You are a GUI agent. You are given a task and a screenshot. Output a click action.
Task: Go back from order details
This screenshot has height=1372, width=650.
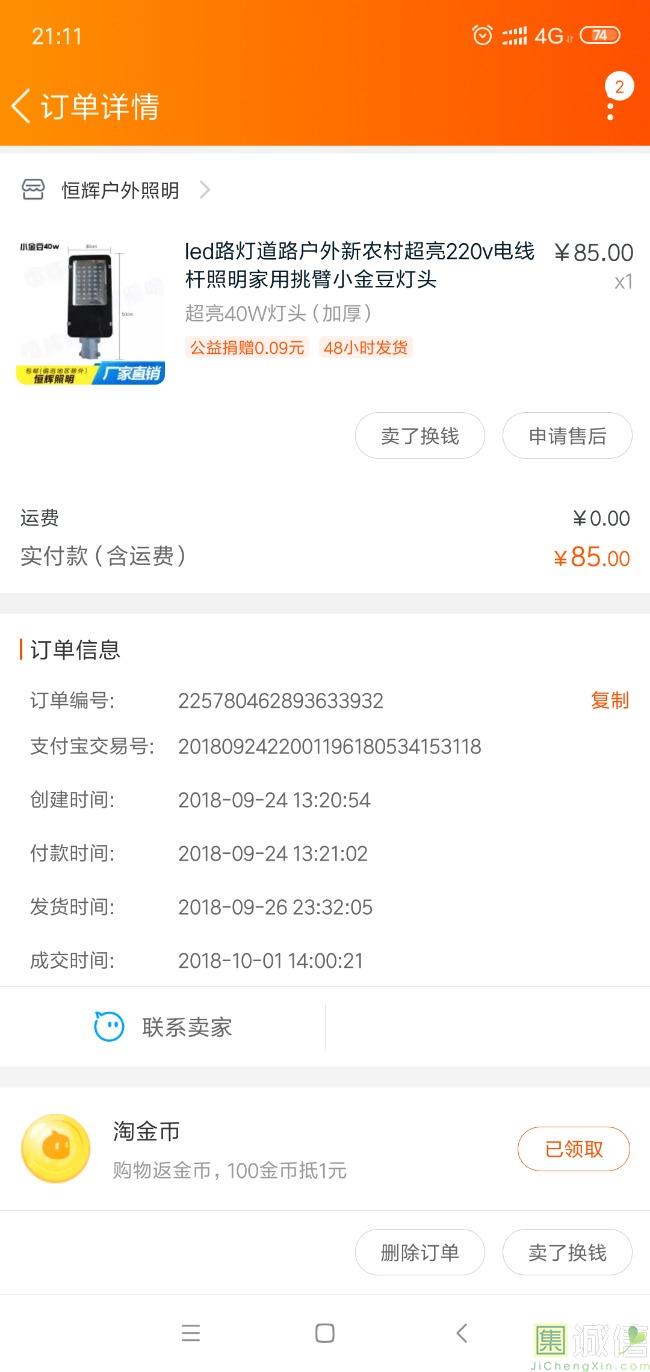point(22,106)
